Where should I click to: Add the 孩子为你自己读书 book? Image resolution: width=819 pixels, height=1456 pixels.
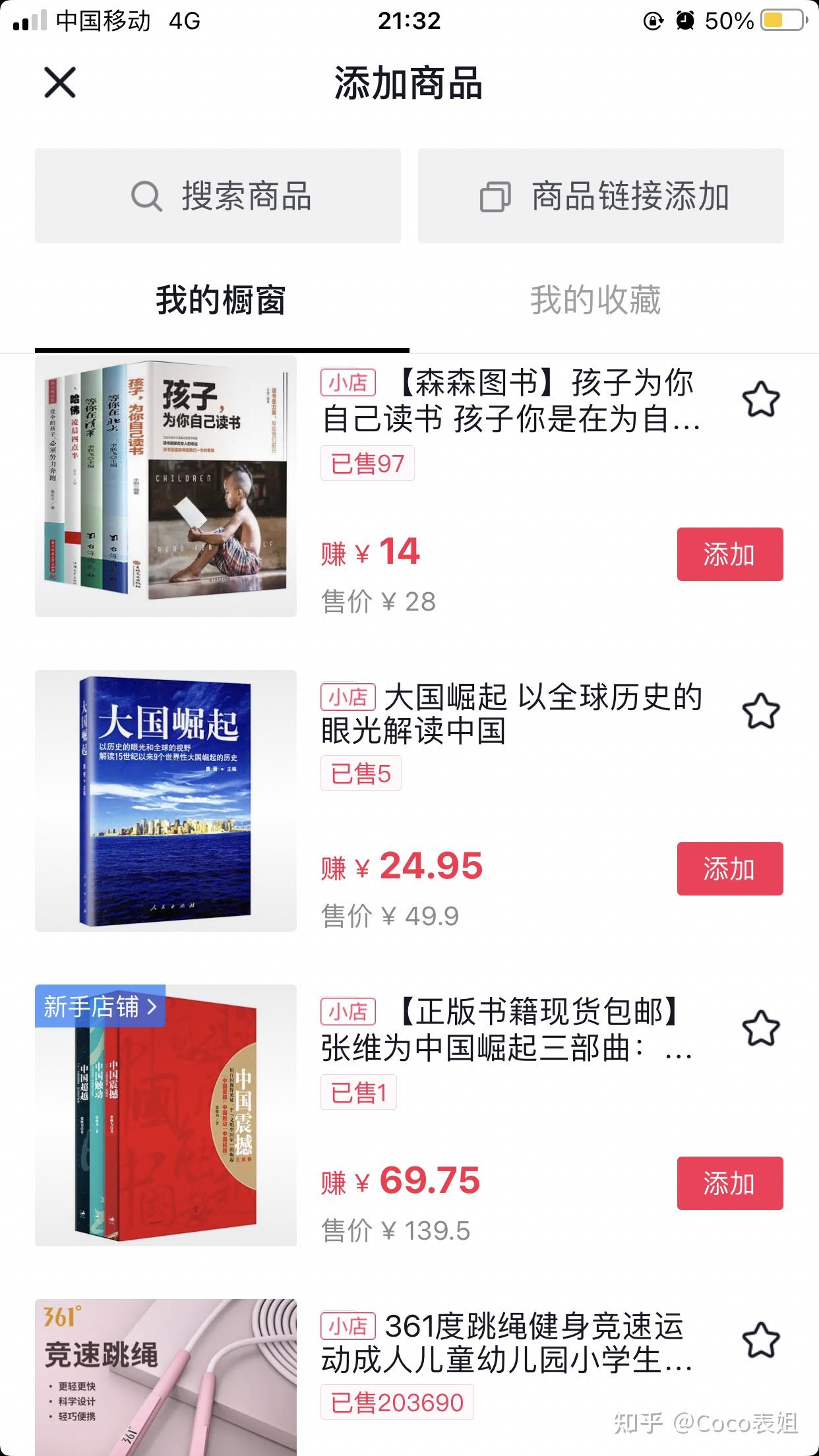click(x=729, y=554)
